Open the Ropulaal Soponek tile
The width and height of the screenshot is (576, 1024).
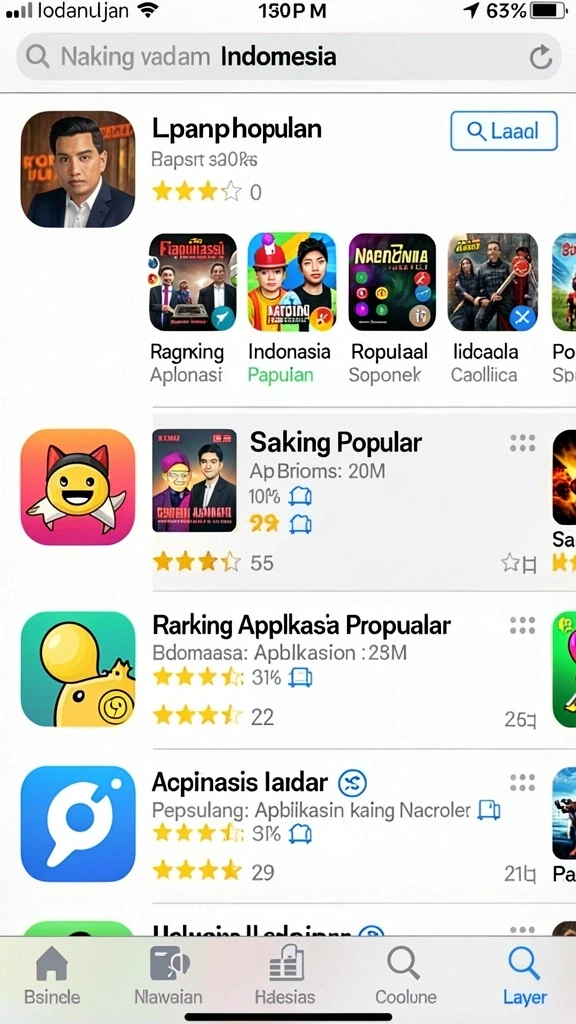(x=391, y=309)
